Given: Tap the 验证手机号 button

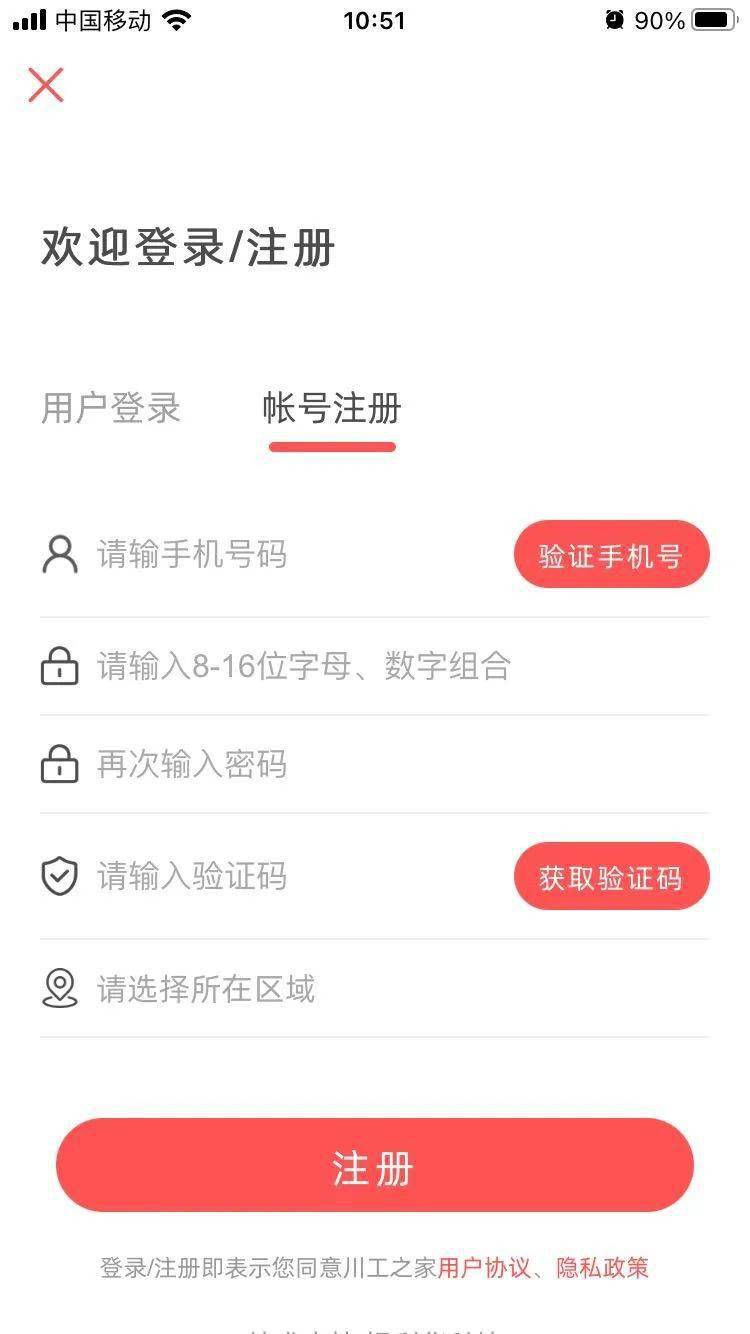Looking at the screenshot, I should (x=611, y=554).
